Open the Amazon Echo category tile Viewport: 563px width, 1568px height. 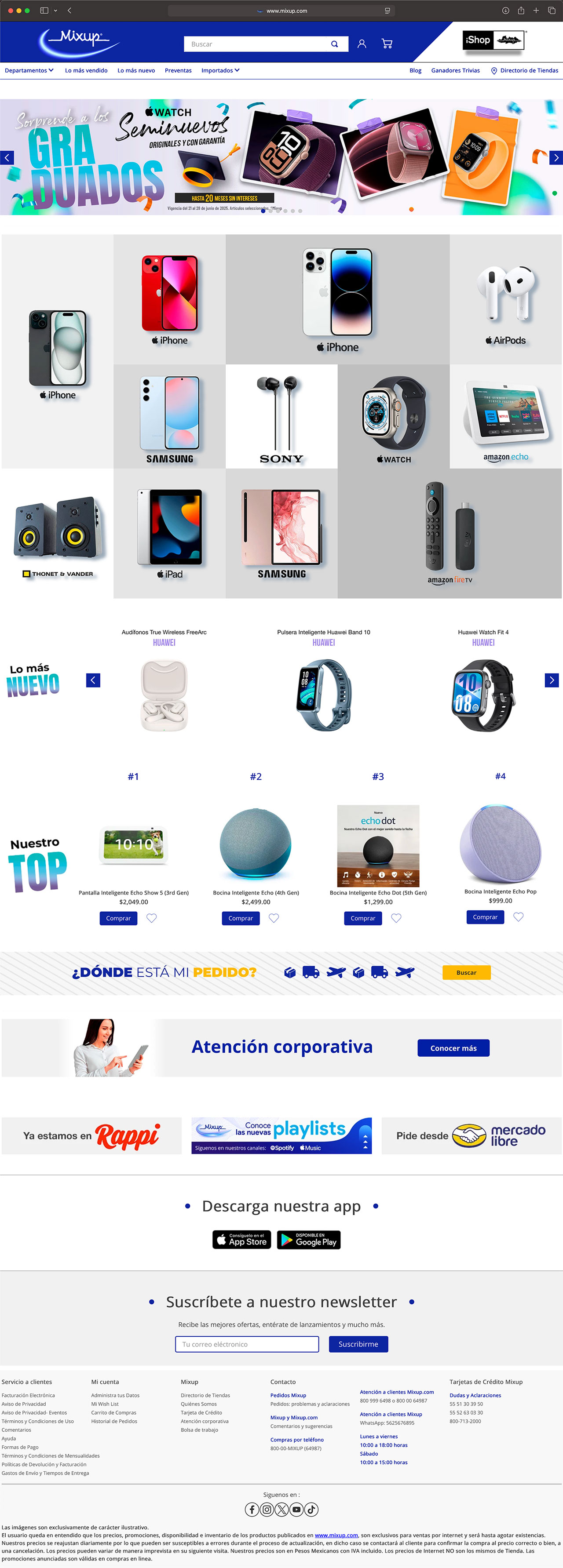click(x=506, y=416)
